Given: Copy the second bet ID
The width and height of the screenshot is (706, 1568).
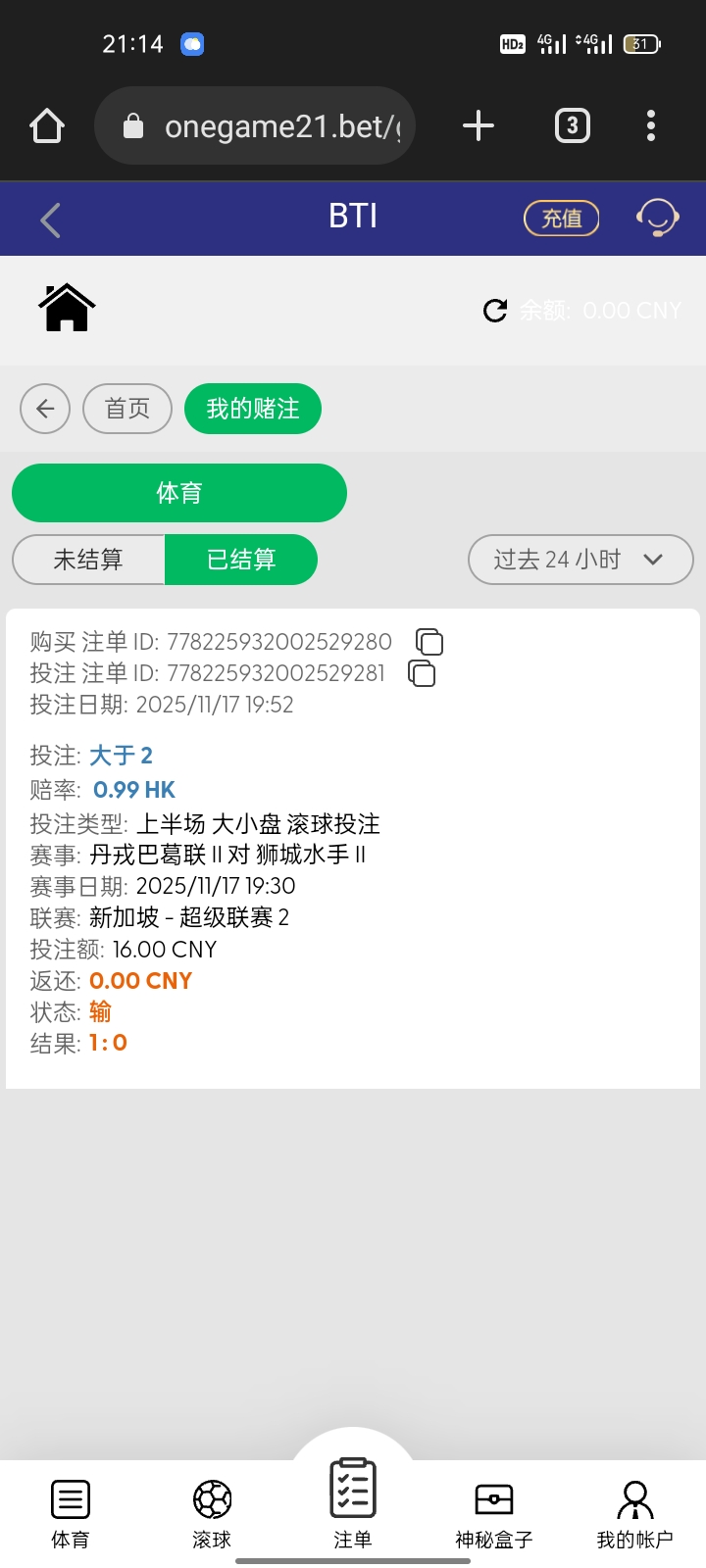Looking at the screenshot, I should click(421, 674).
